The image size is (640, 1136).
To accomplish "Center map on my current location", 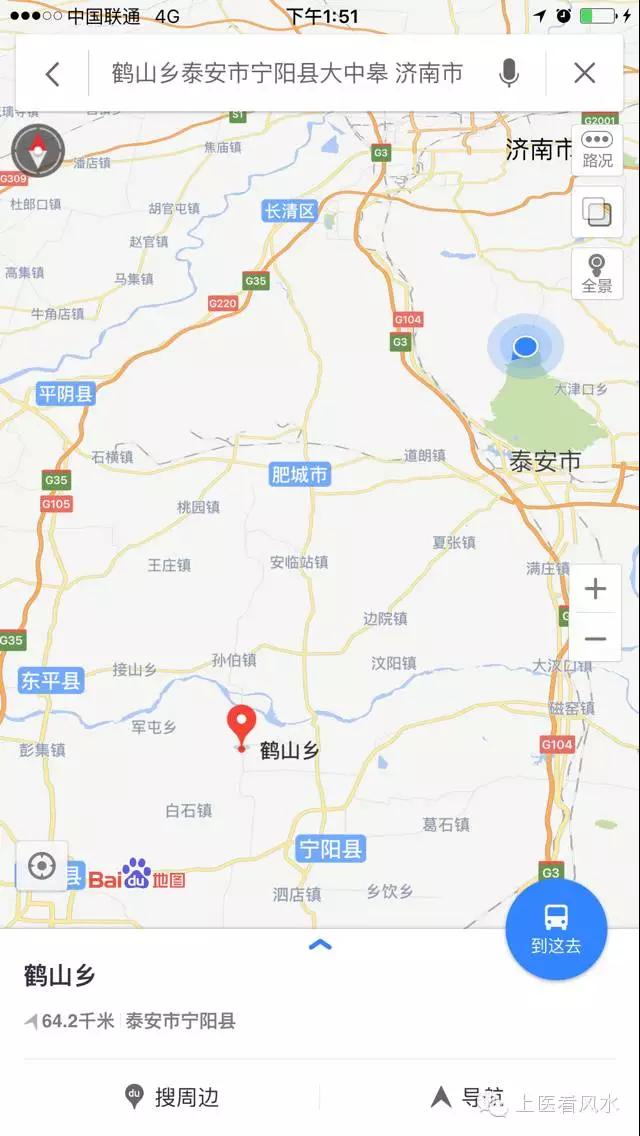I will [x=42, y=866].
